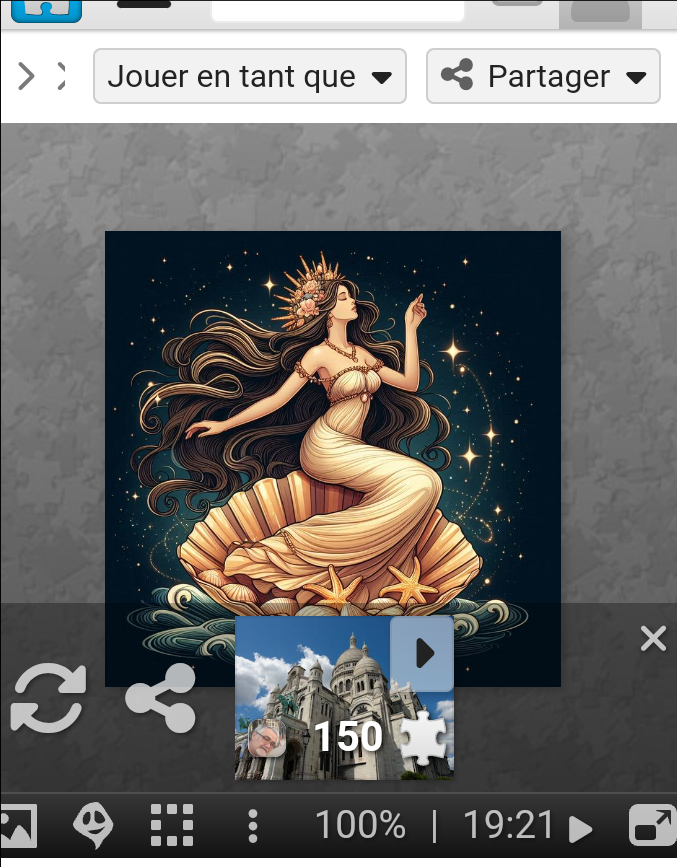This screenshot has width=677, height=867.
Task: Dismiss the completed-puzzle overlay
Action: (x=653, y=638)
